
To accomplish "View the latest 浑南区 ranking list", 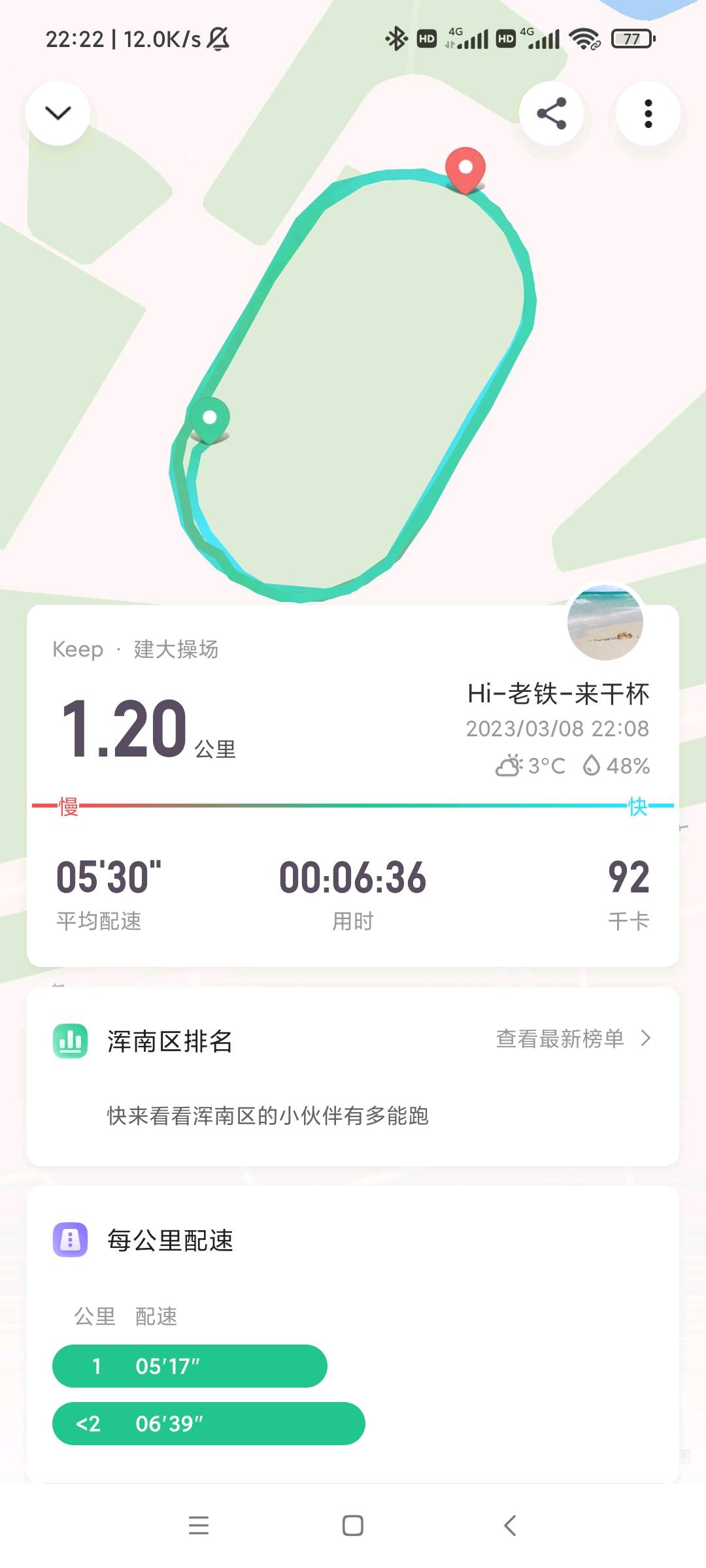I will 573,1038.
